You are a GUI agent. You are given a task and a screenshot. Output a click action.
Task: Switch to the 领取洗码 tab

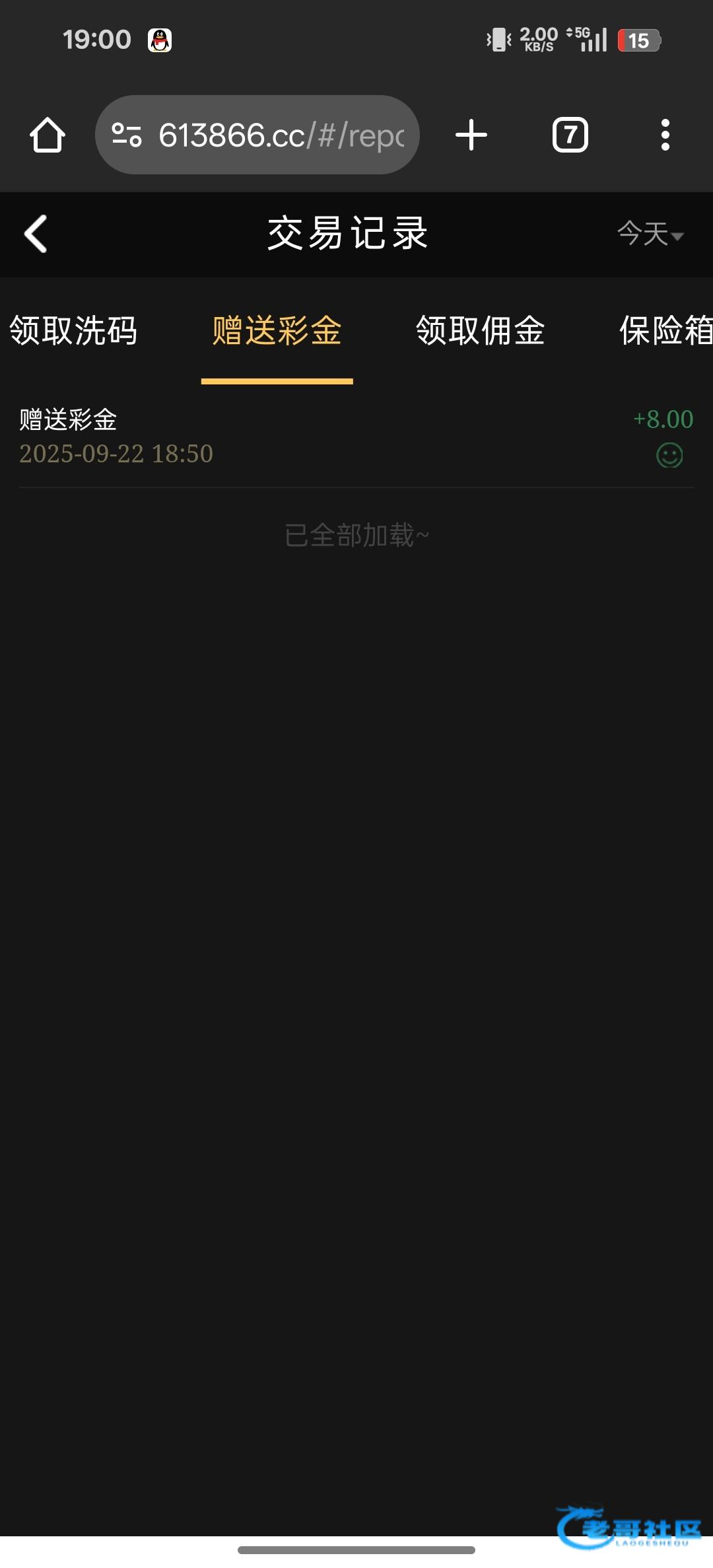tap(73, 330)
